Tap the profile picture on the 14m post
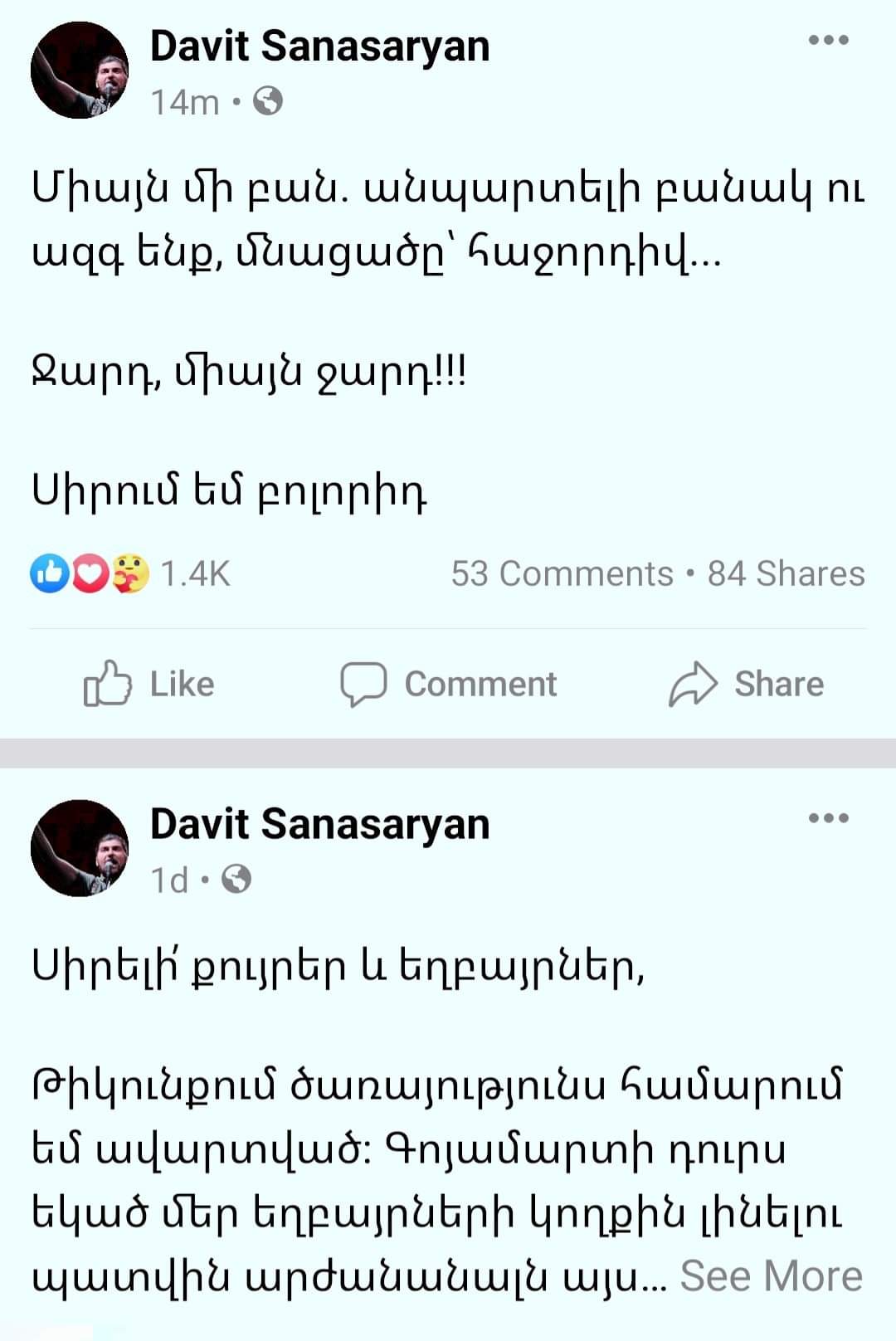This screenshot has width=896, height=1341. pyautogui.click(x=80, y=71)
